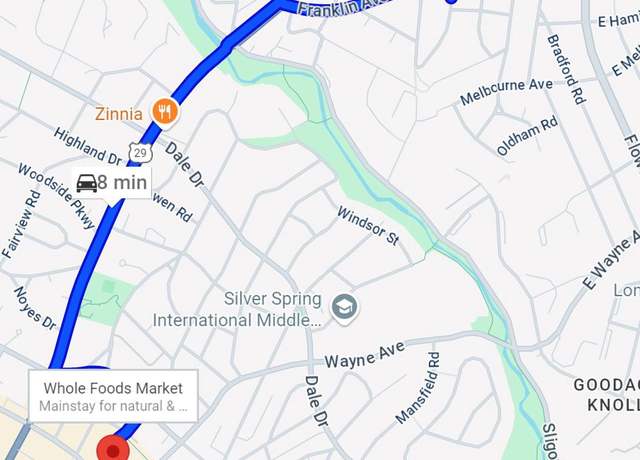
Task: Open the Whole Foods Market info card
Action: (113, 396)
